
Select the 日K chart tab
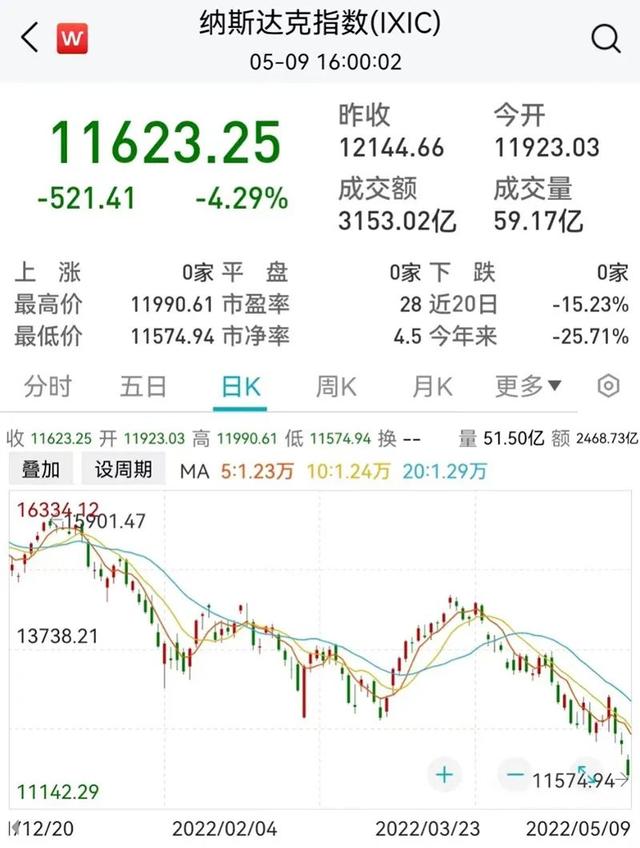[239, 386]
